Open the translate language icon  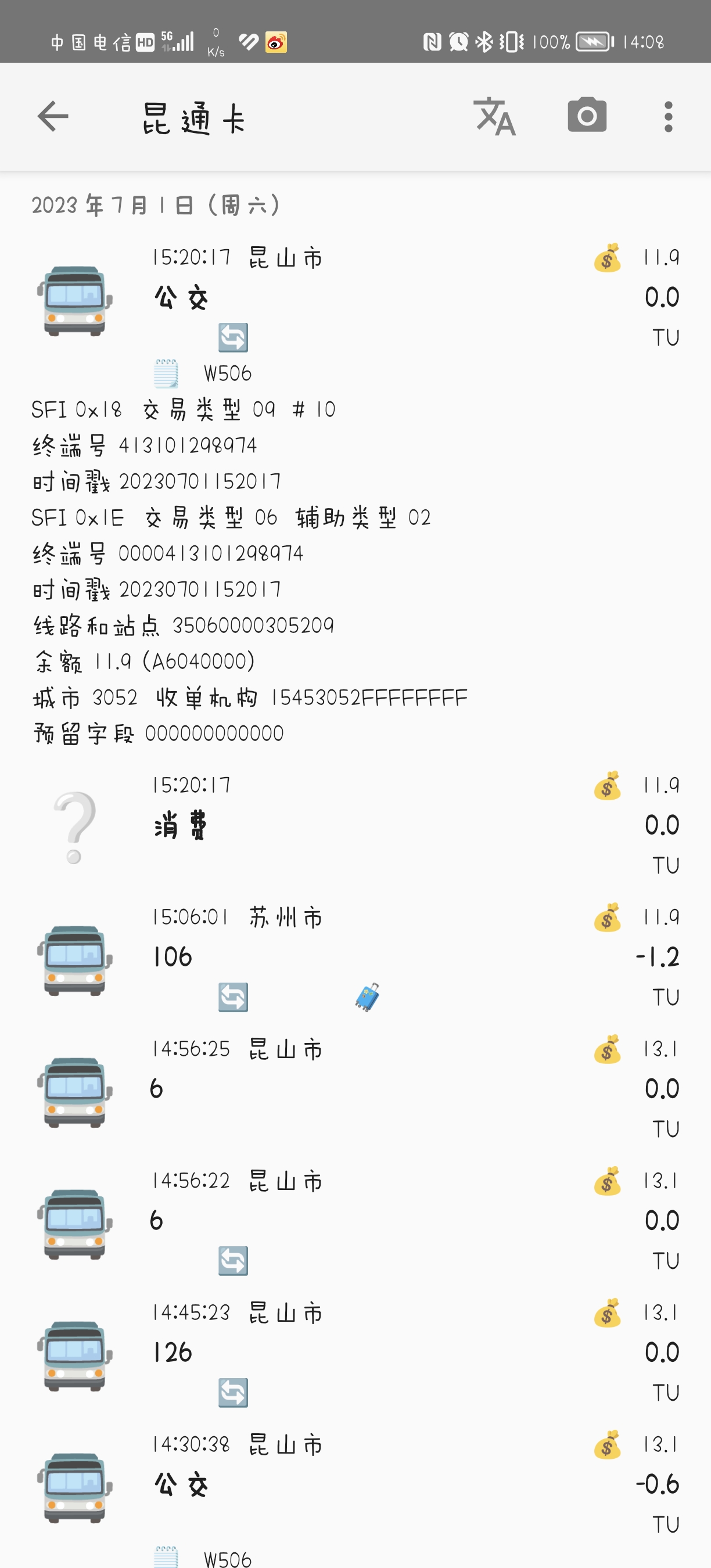coord(495,116)
